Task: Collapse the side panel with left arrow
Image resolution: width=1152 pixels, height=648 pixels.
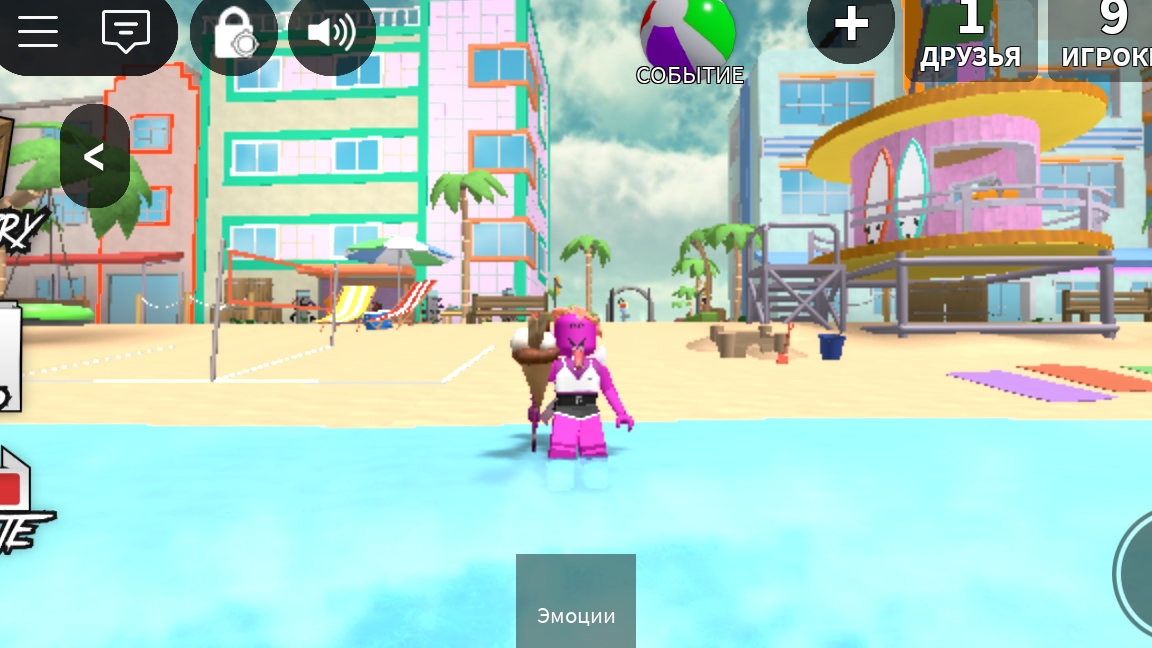Action: point(94,157)
